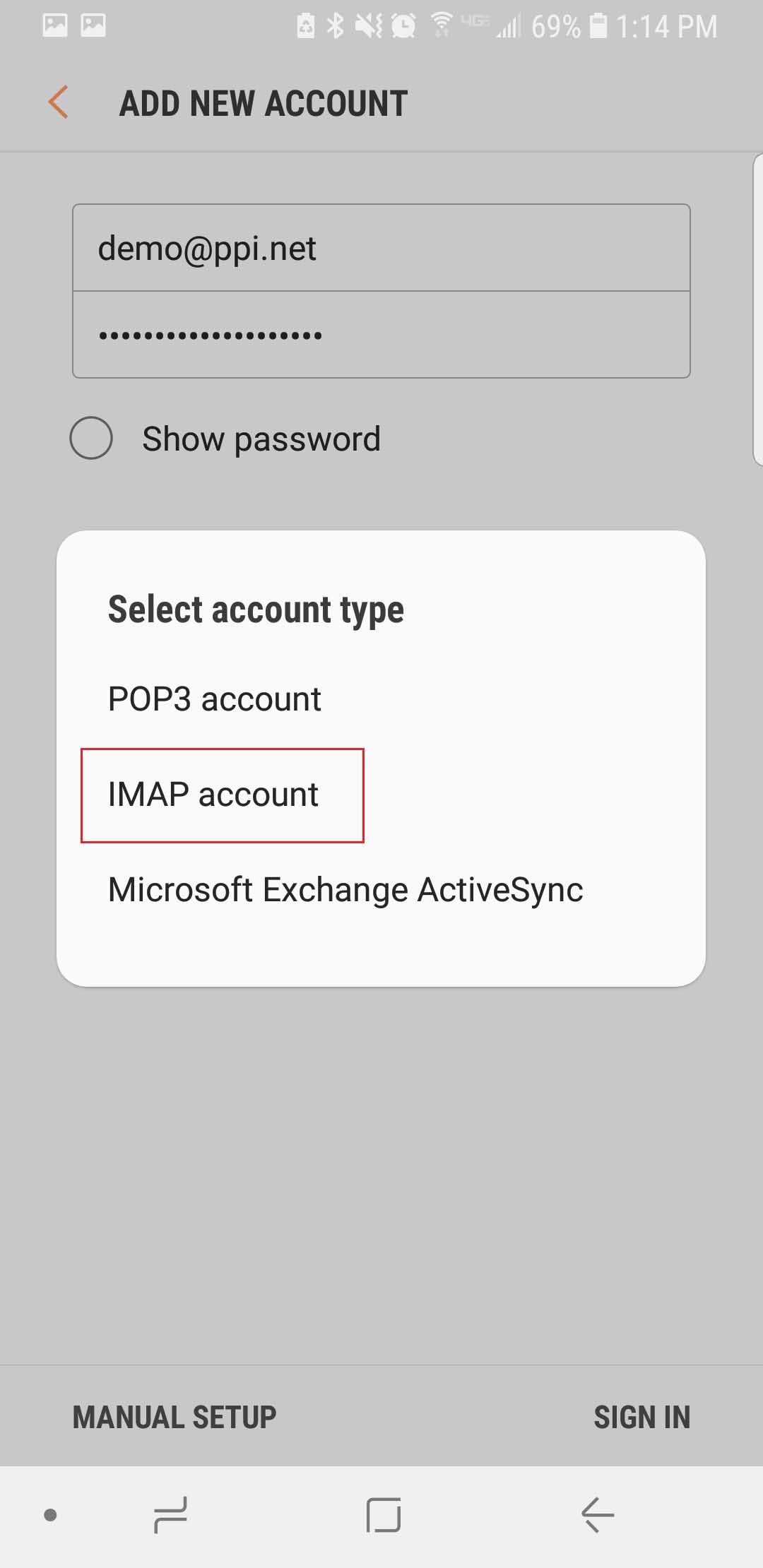Open recent apps in navigation bar

point(170,1515)
